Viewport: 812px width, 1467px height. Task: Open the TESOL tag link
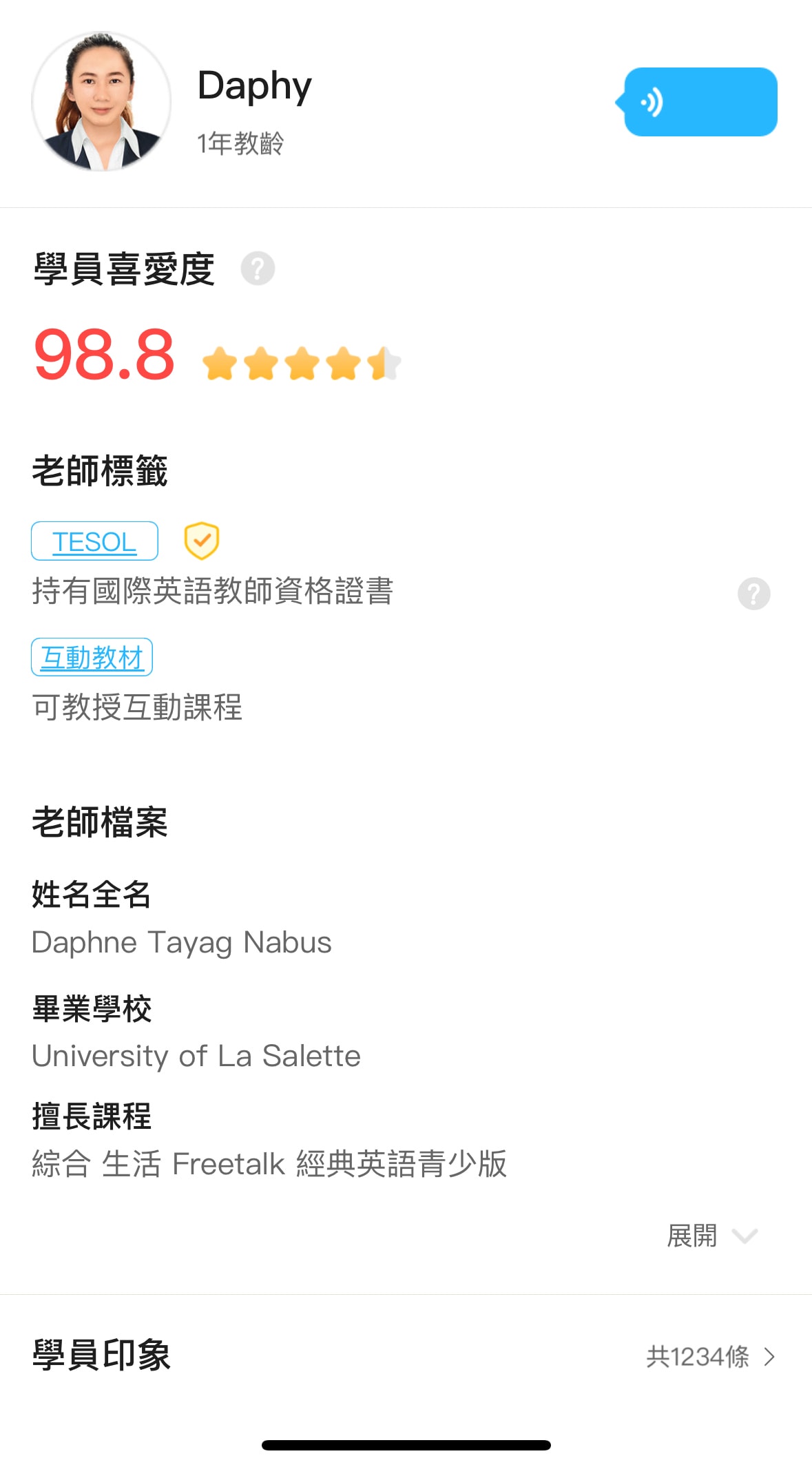[x=94, y=541]
